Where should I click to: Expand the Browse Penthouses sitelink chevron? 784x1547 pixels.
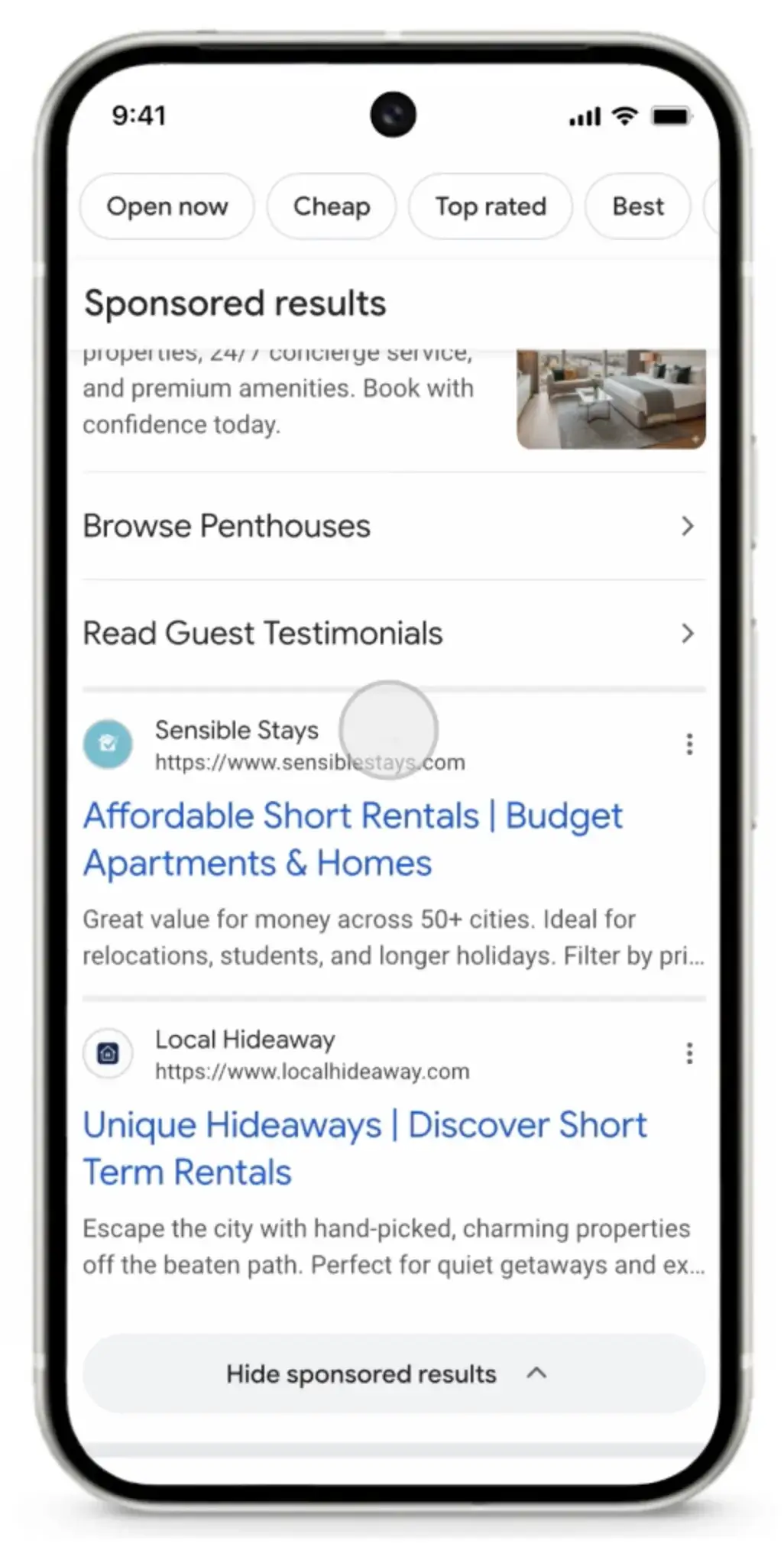click(687, 526)
